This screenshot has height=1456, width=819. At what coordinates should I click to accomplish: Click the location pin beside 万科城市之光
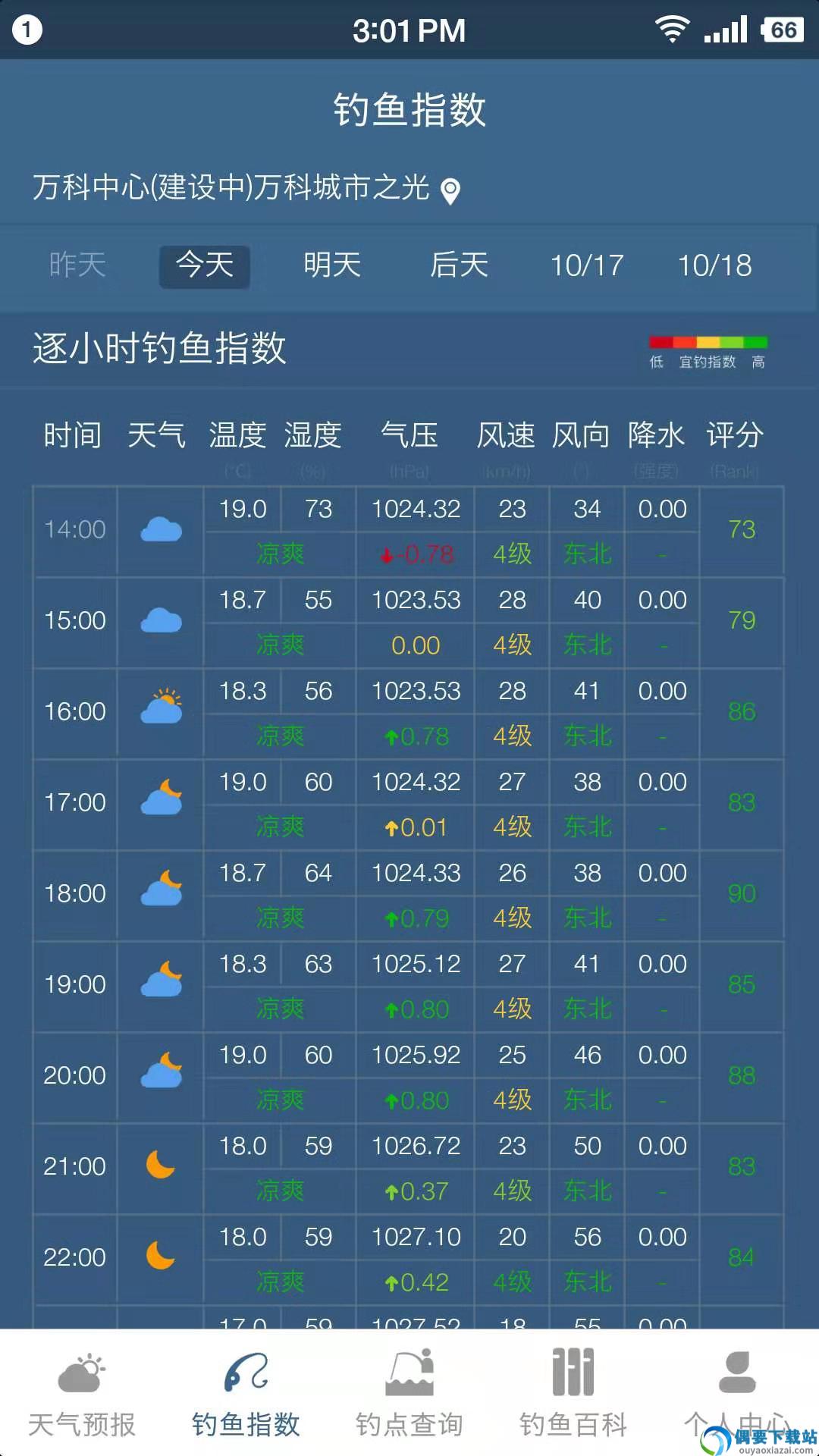tap(450, 192)
